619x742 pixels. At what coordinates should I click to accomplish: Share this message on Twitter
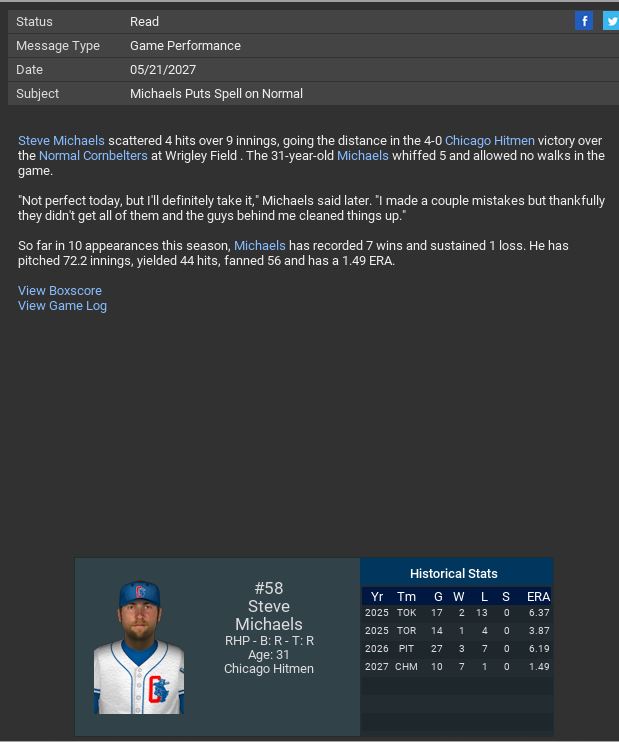tap(610, 21)
